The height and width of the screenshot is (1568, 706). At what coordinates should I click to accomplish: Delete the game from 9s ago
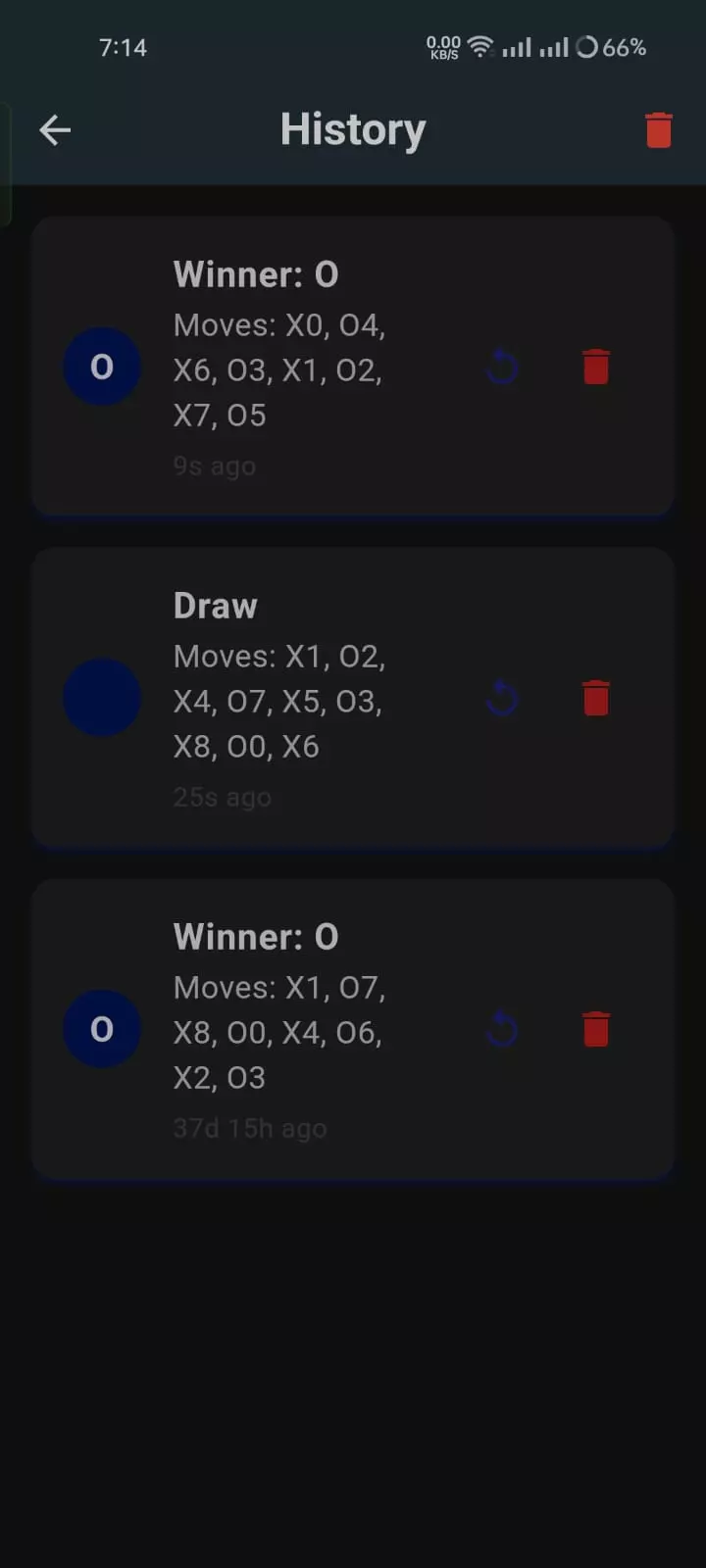(596, 367)
